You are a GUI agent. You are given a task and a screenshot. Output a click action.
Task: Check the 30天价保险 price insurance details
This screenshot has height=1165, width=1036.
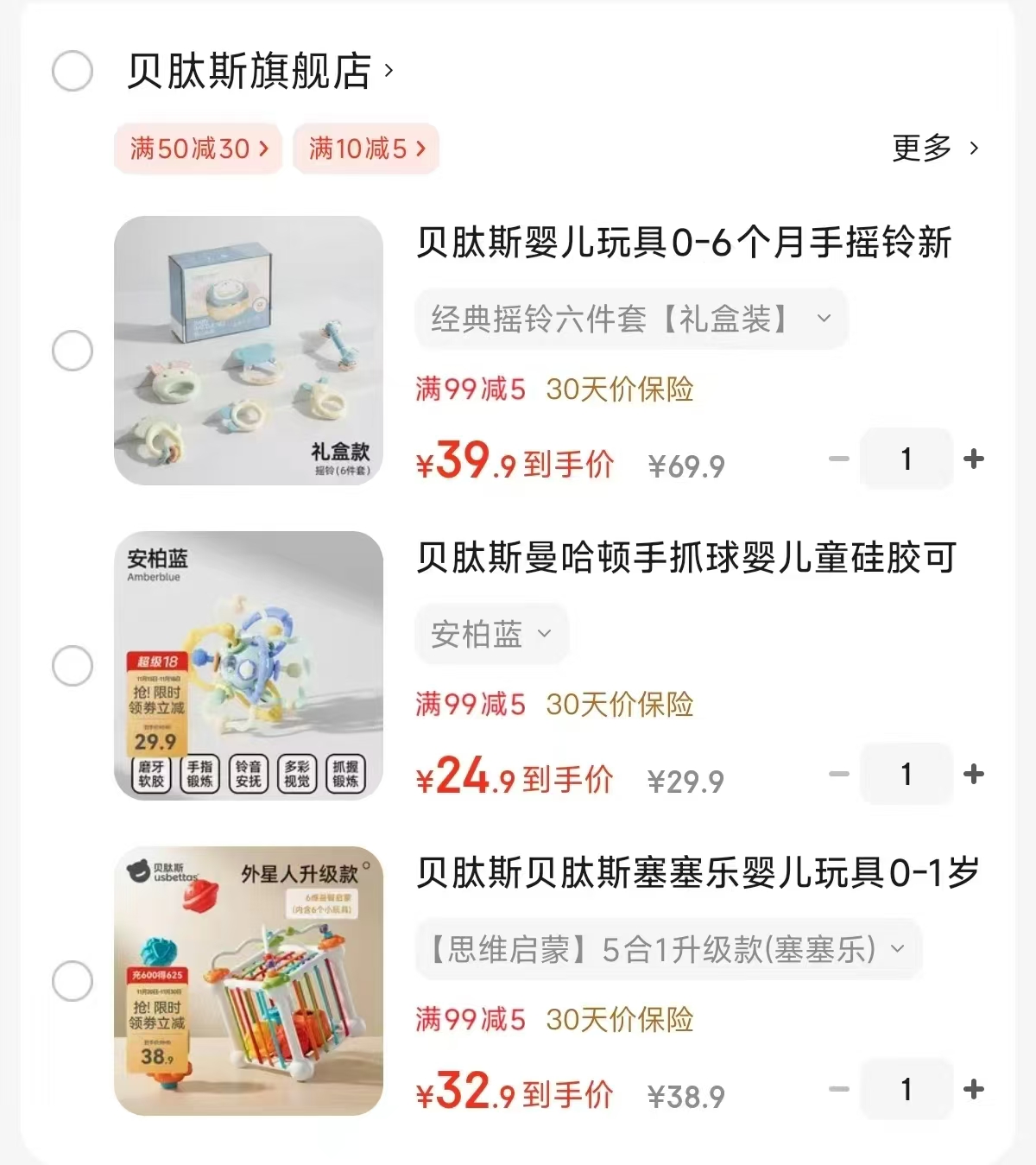[x=618, y=390]
